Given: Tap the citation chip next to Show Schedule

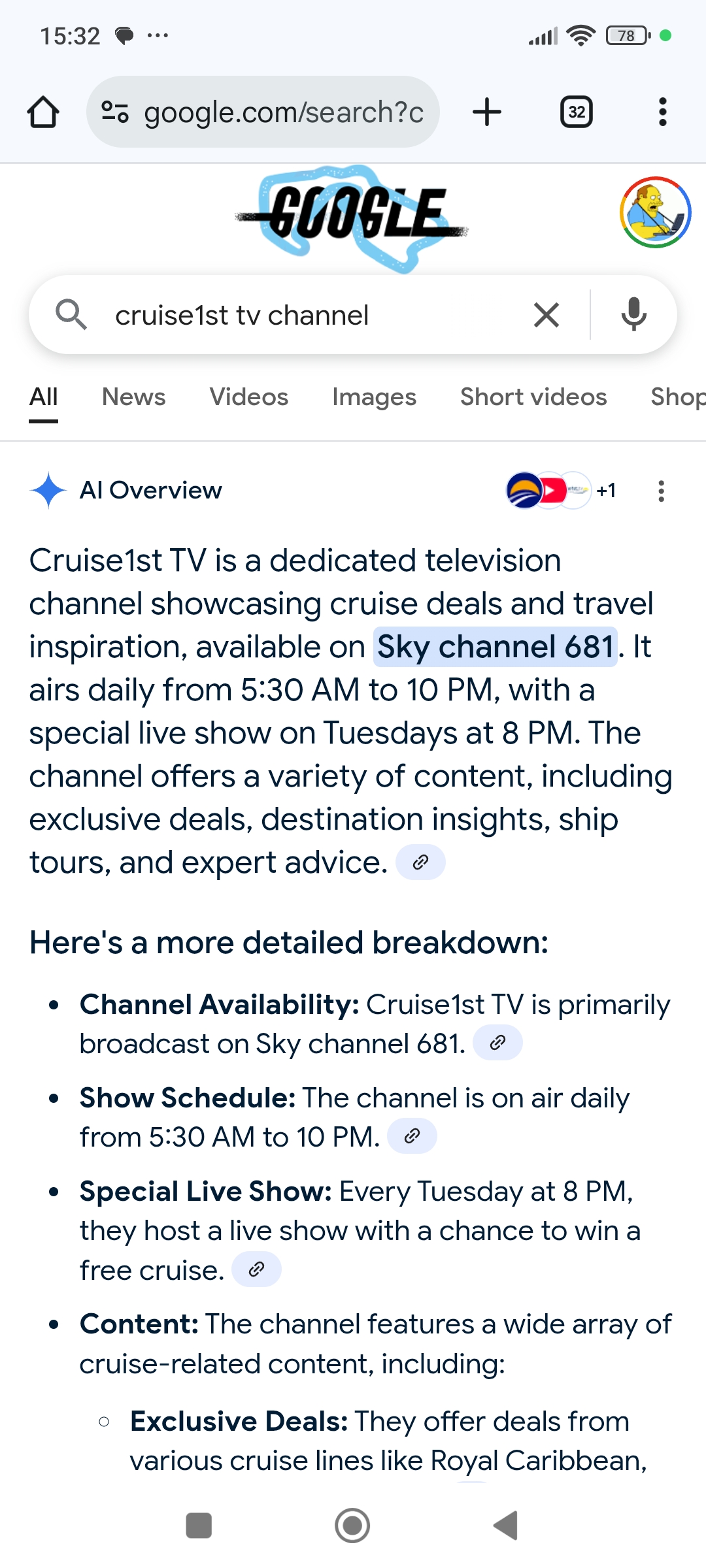Looking at the screenshot, I should pyautogui.click(x=412, y=1135).
